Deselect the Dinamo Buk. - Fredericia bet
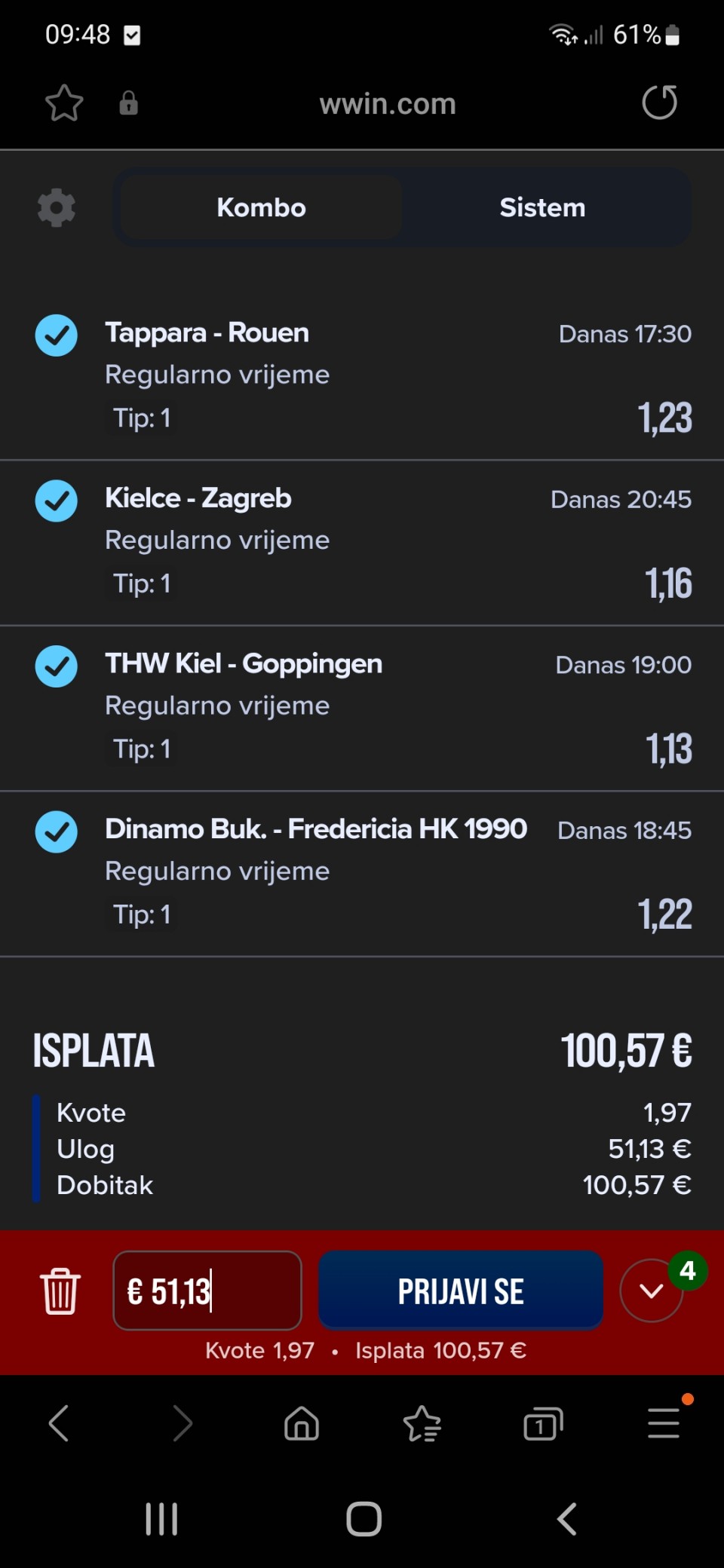Viewport: 724px width, 1568px height. point(57,831)
